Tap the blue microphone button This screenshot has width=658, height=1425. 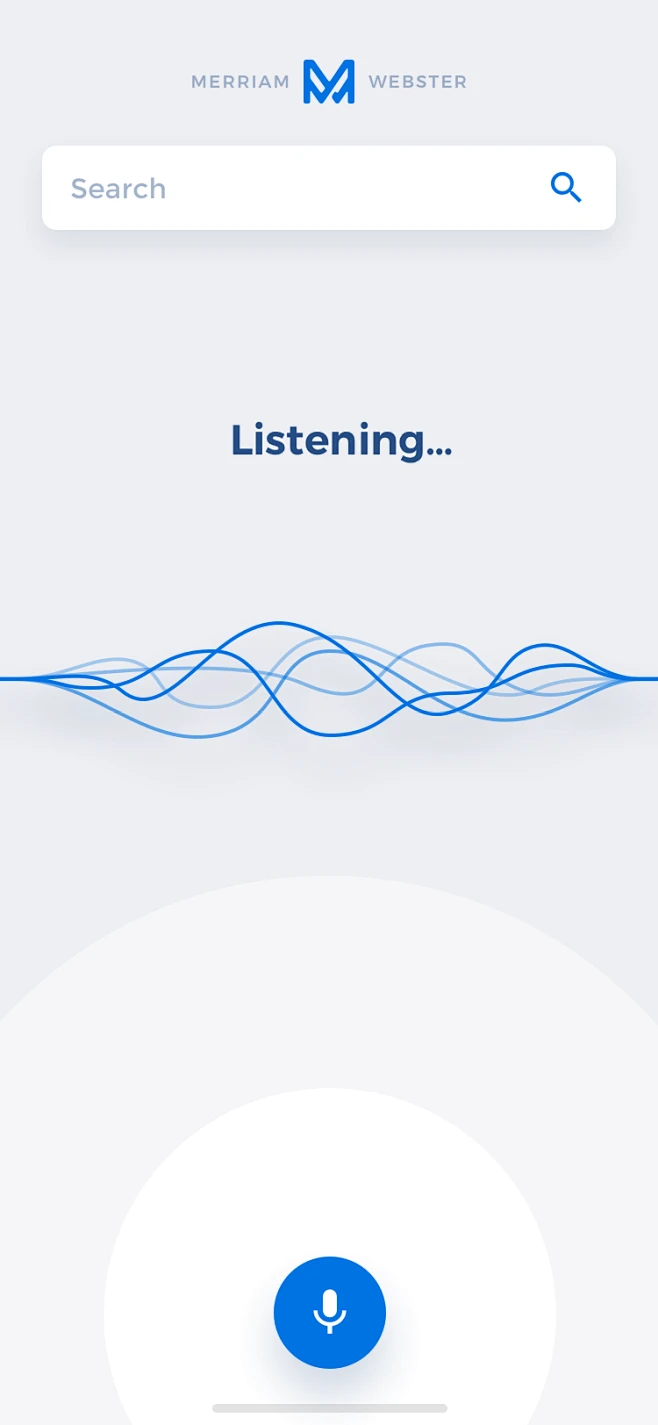coord(330,1311)
